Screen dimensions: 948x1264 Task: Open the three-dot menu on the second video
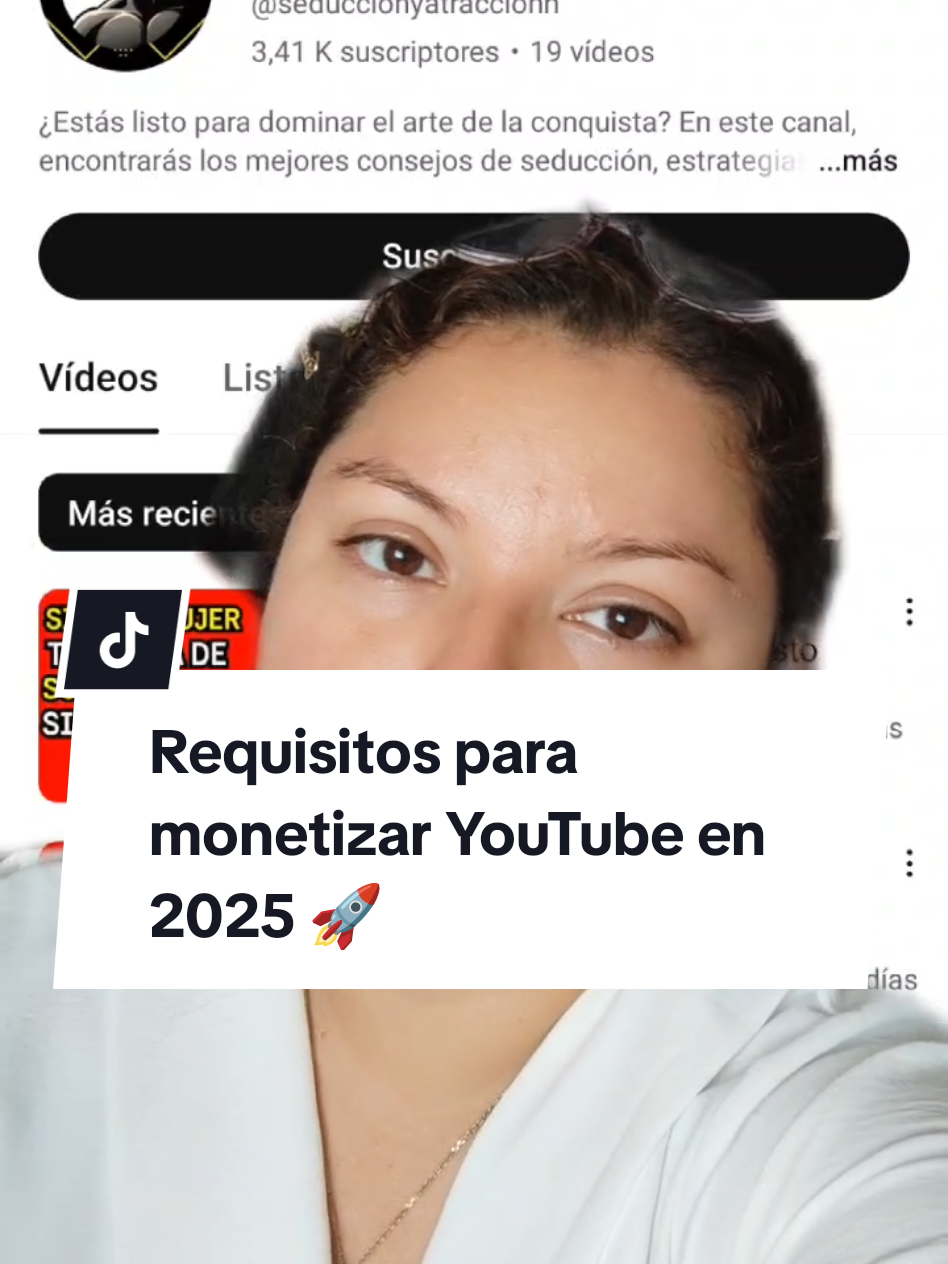[908, 863]
